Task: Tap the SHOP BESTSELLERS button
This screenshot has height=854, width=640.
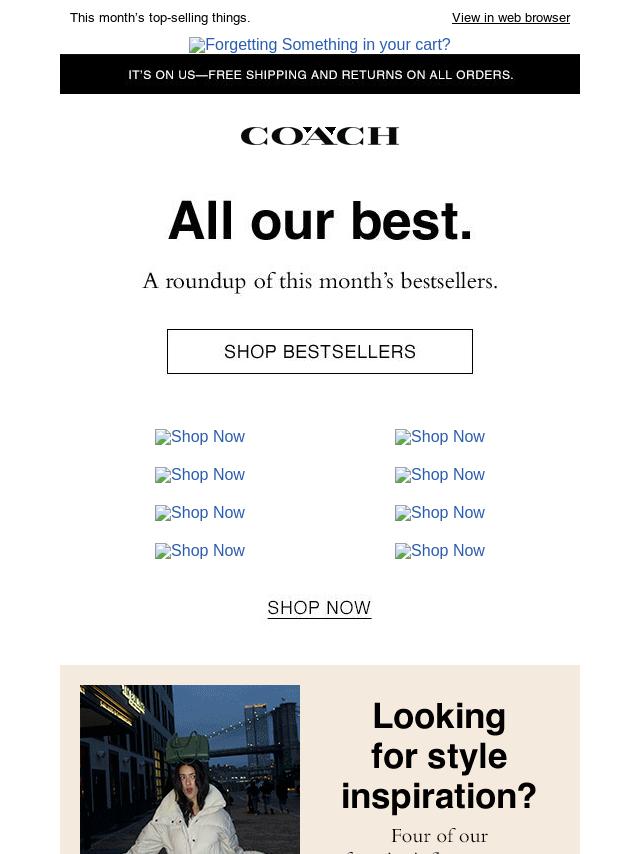Action: point(320,352)
